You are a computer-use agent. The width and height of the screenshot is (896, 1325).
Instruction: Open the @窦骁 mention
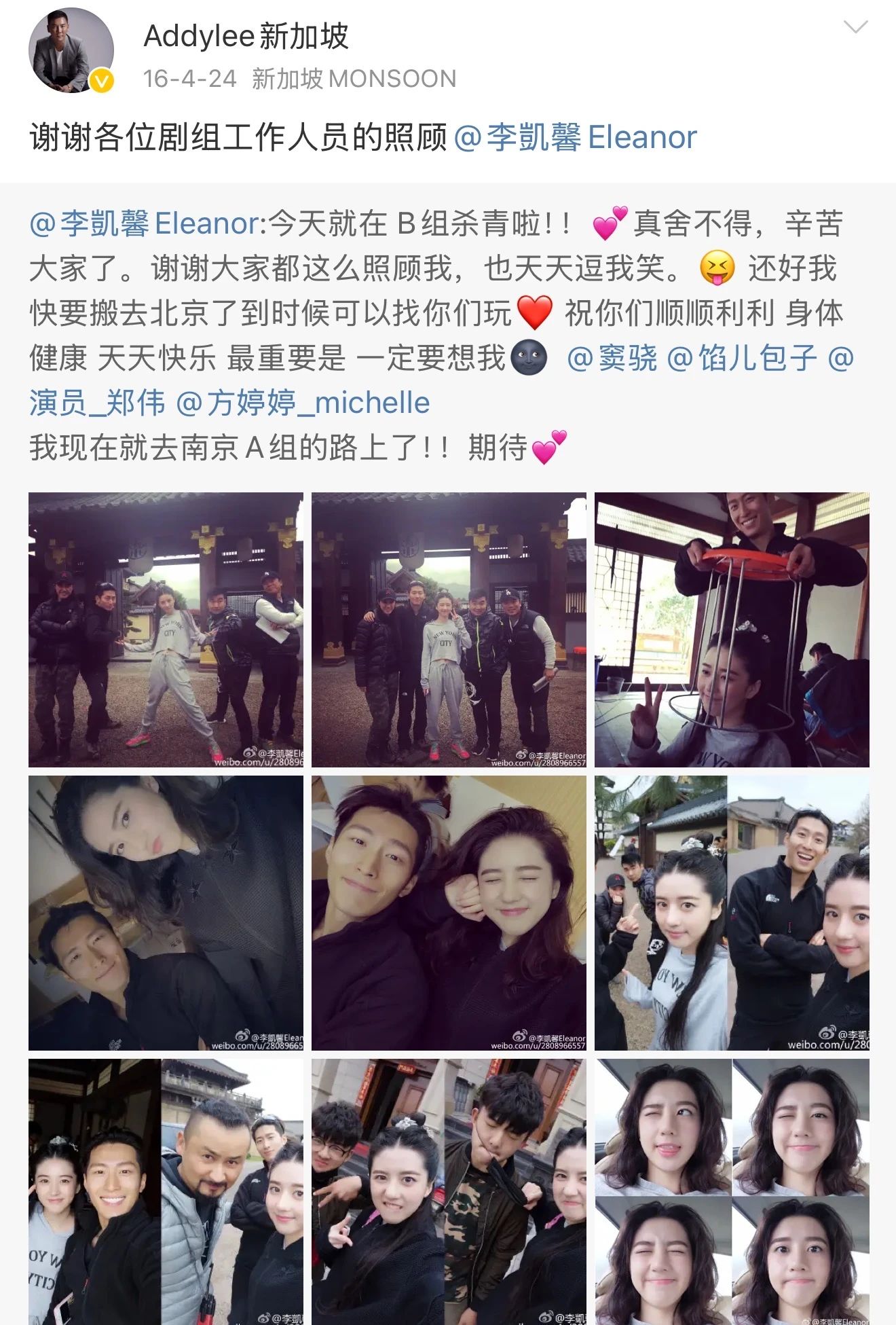tap(612, 358)
